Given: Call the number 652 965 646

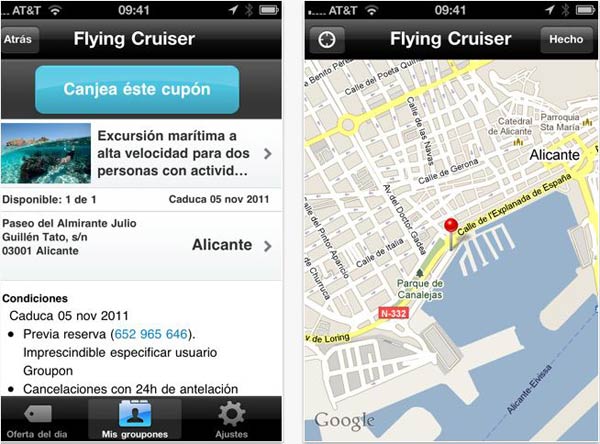Looking at the screenshot, I should tap(150, 333).
